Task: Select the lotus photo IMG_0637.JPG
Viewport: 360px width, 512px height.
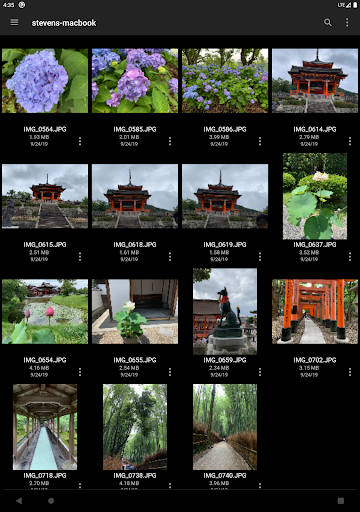Action: 315,196
